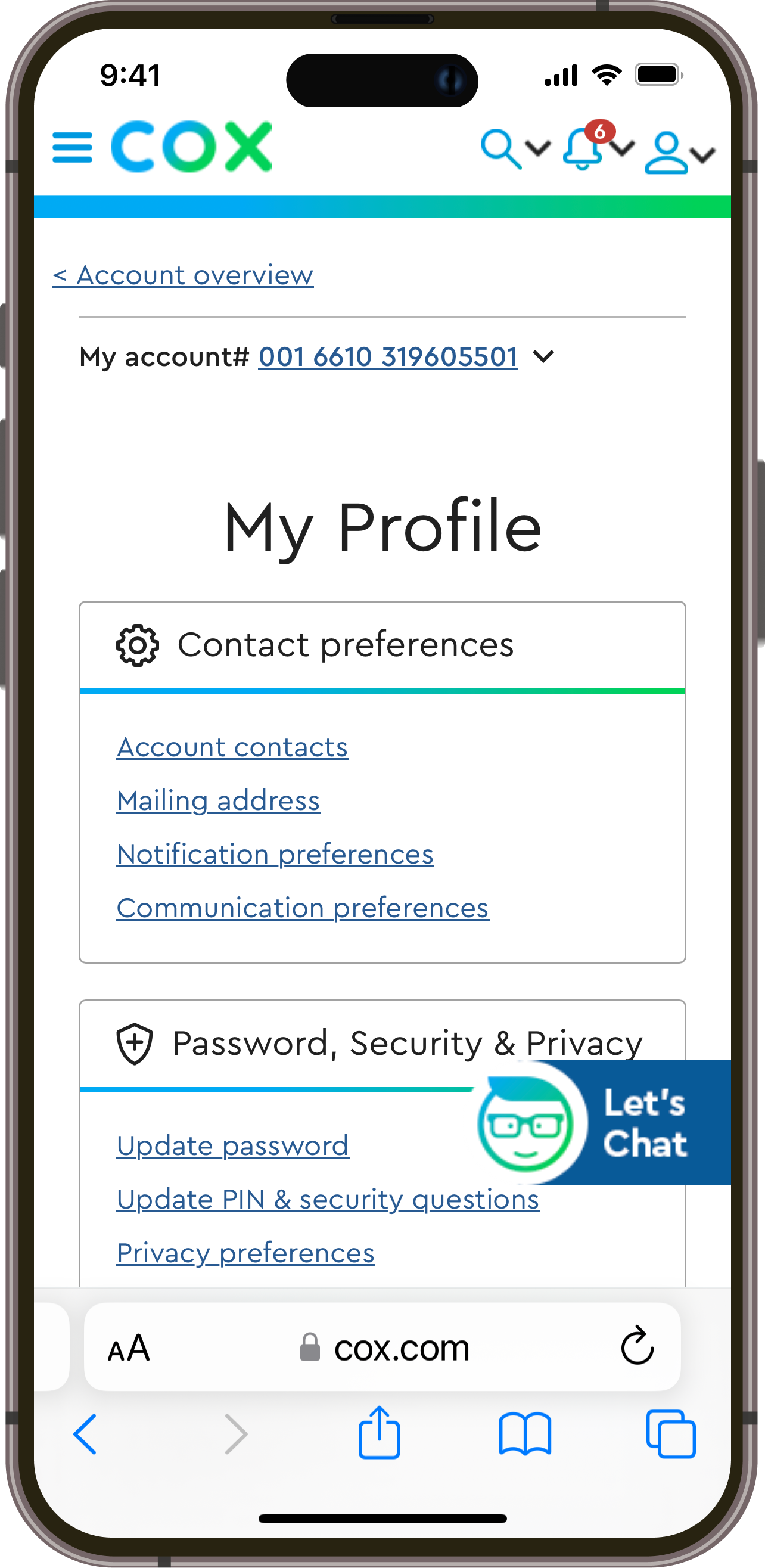Open Update PIN & security questions

pyautogui.click(x=328, y=1199)
